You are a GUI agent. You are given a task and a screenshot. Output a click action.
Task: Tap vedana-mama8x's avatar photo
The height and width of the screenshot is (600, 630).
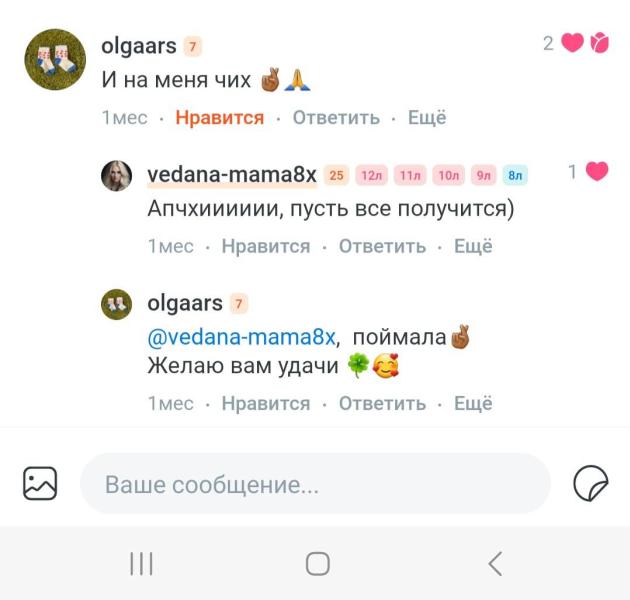tap(117, 176)
